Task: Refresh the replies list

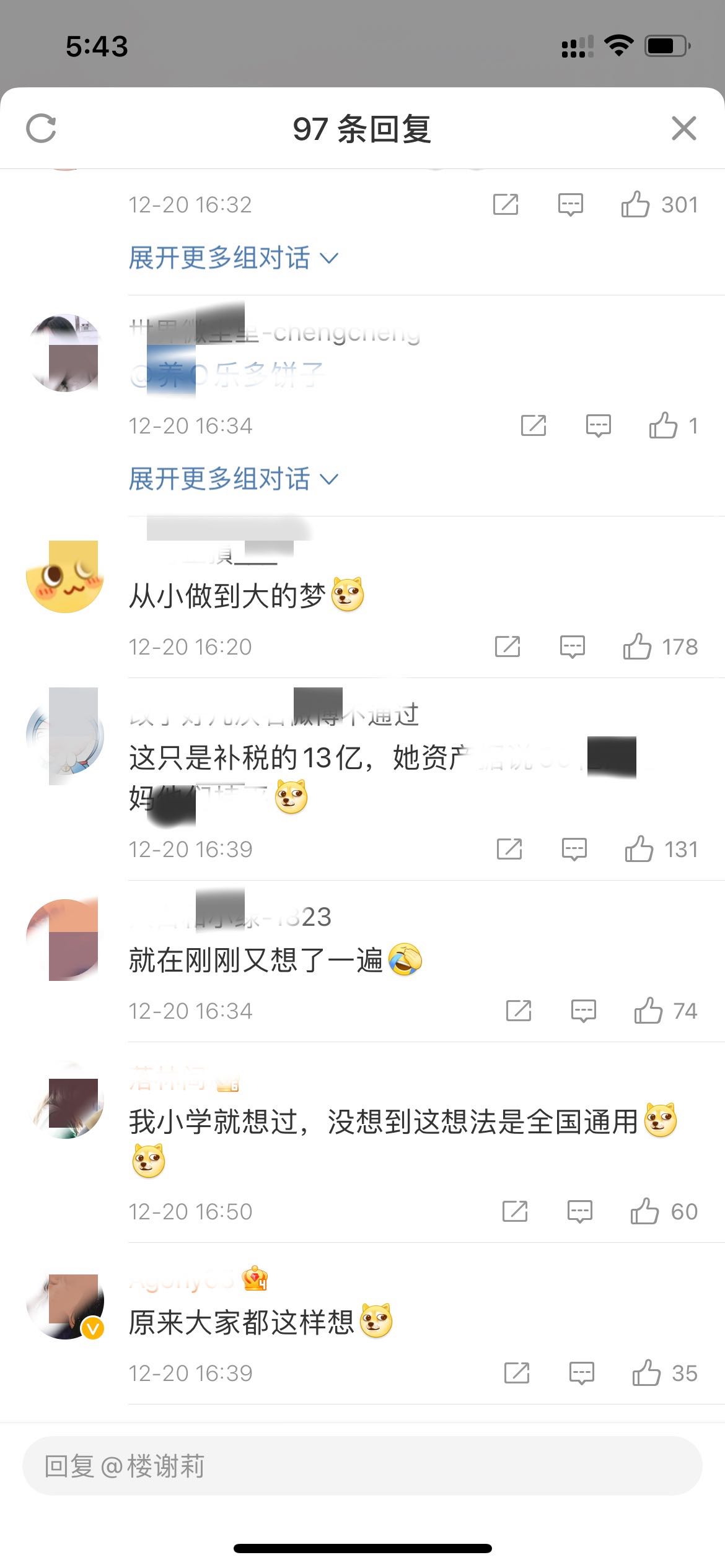Action: click(x=42, y=128)
